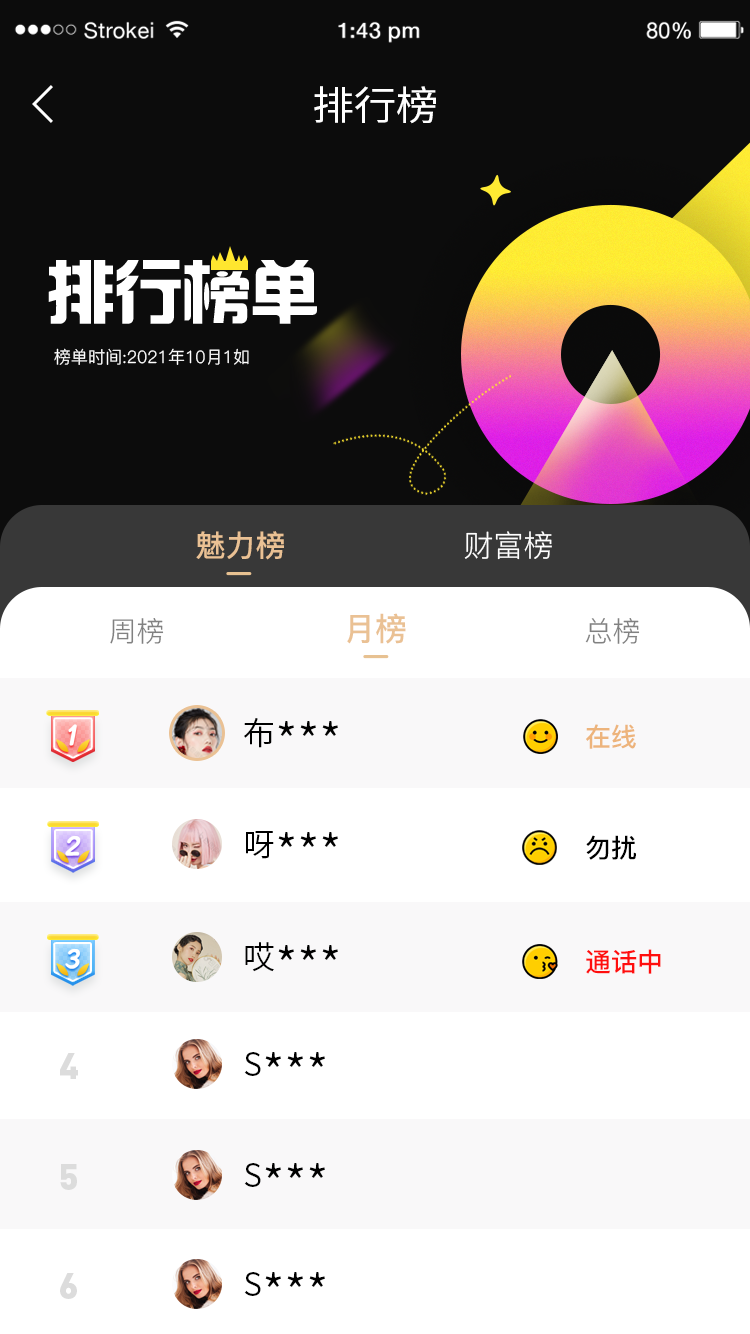Click the back arrow icon
This screenshot has height=1334, width=750.
(40, 103)
